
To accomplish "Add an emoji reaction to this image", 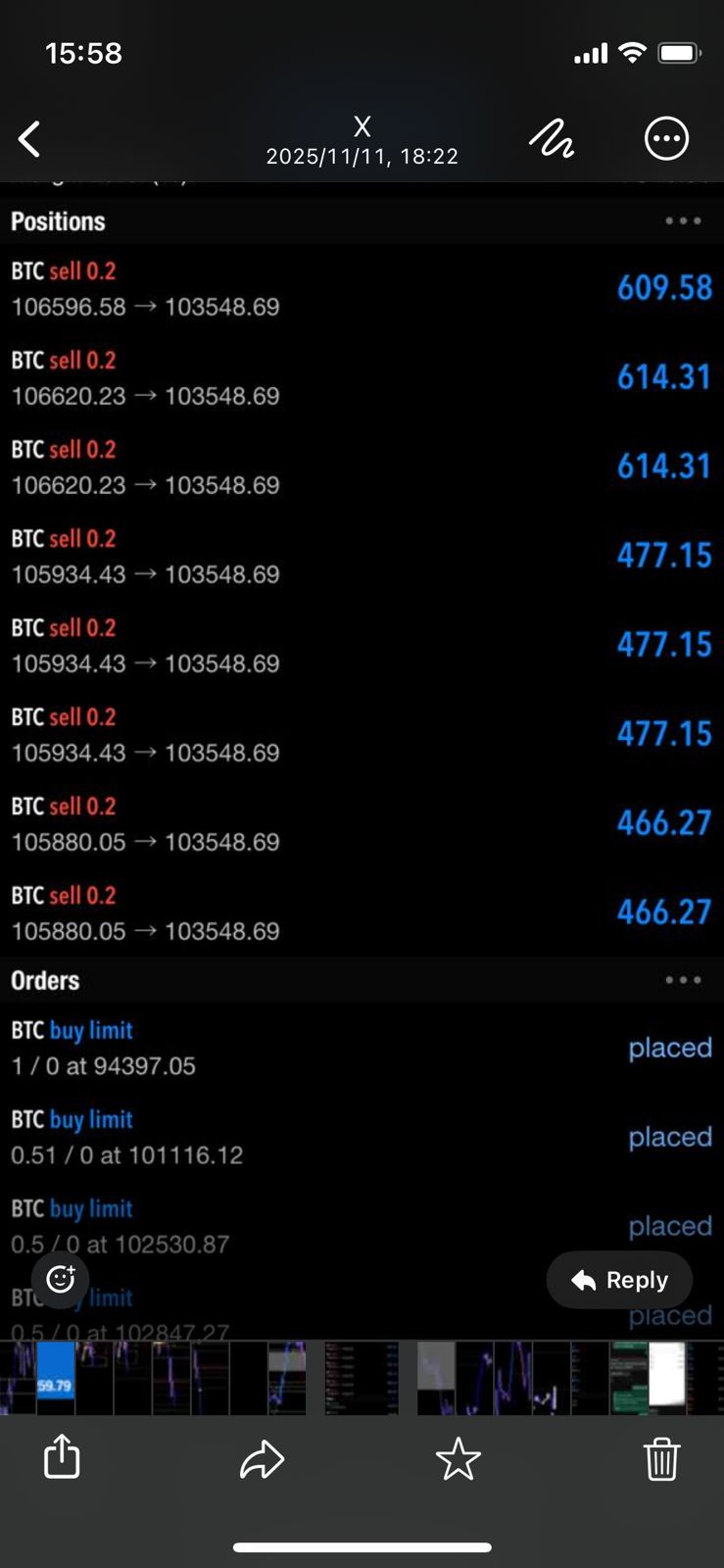I will pyautogui.click(x=61, y=1279).
